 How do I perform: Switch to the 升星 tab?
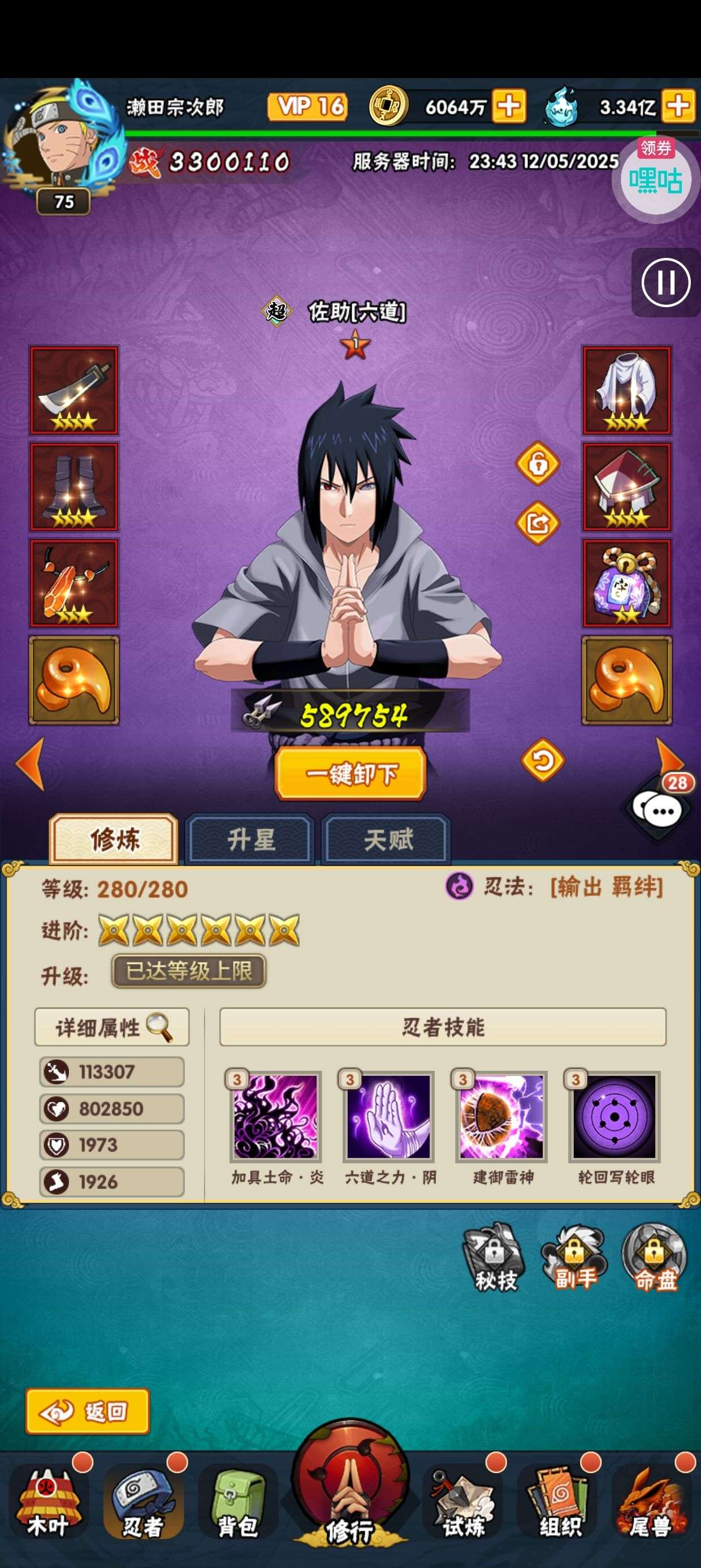pyautogui.click(x=250, y=840)
